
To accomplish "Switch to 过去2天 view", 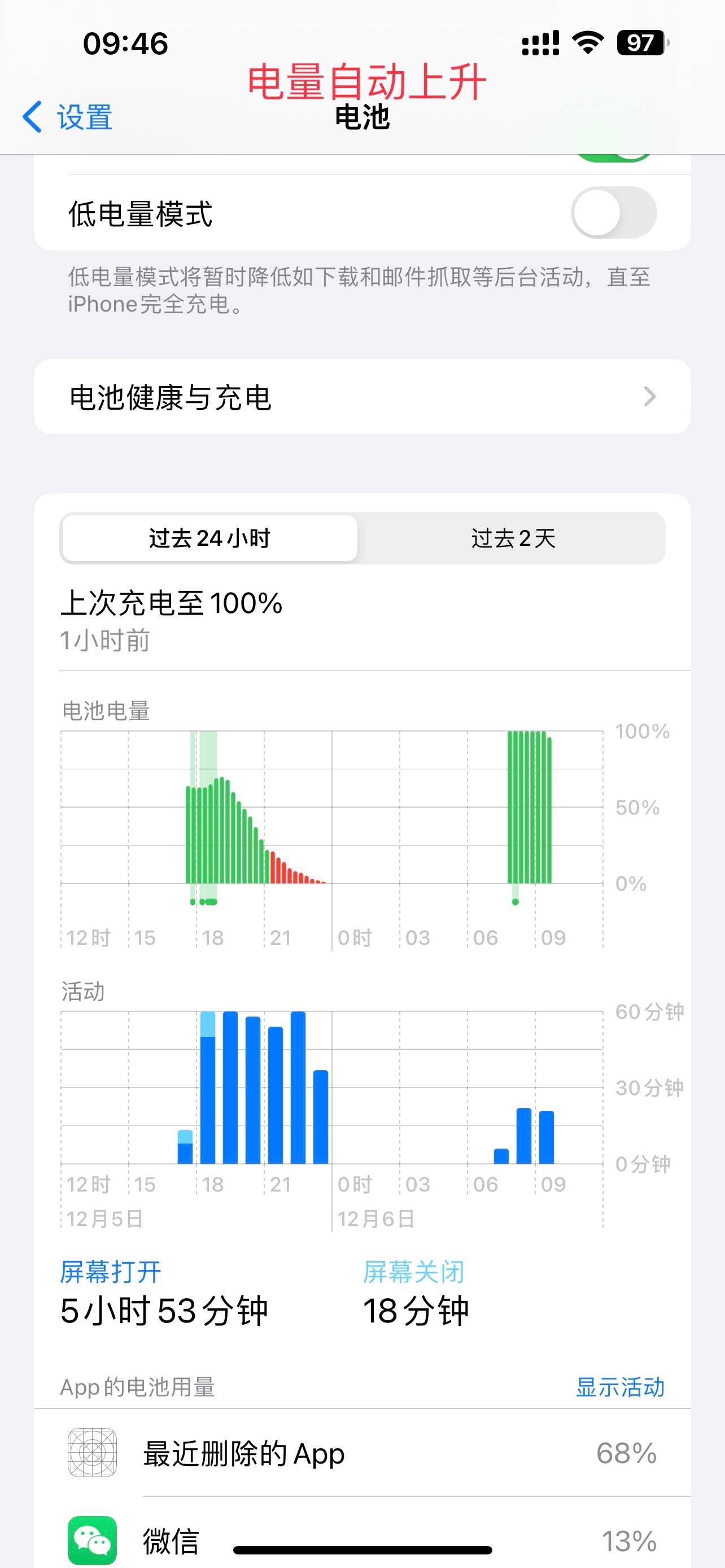I will coord(513,538).
